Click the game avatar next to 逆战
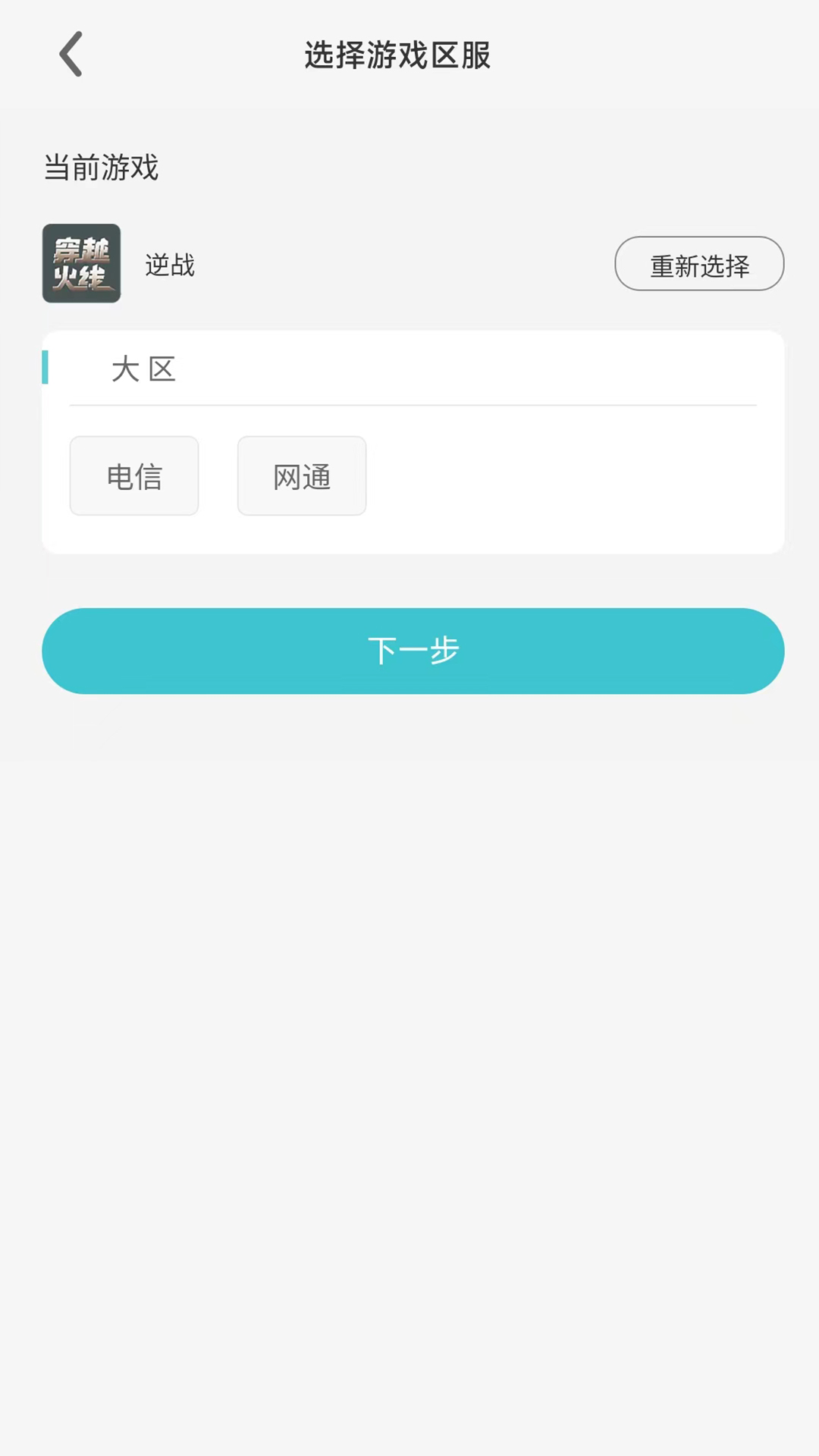Image resolution: width=819 pixels, height=1456 pixels. pos(81,263)
